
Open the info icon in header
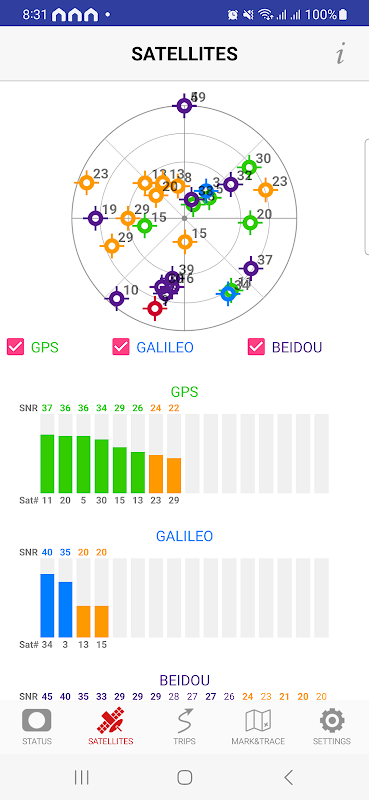tap(340, 54)
